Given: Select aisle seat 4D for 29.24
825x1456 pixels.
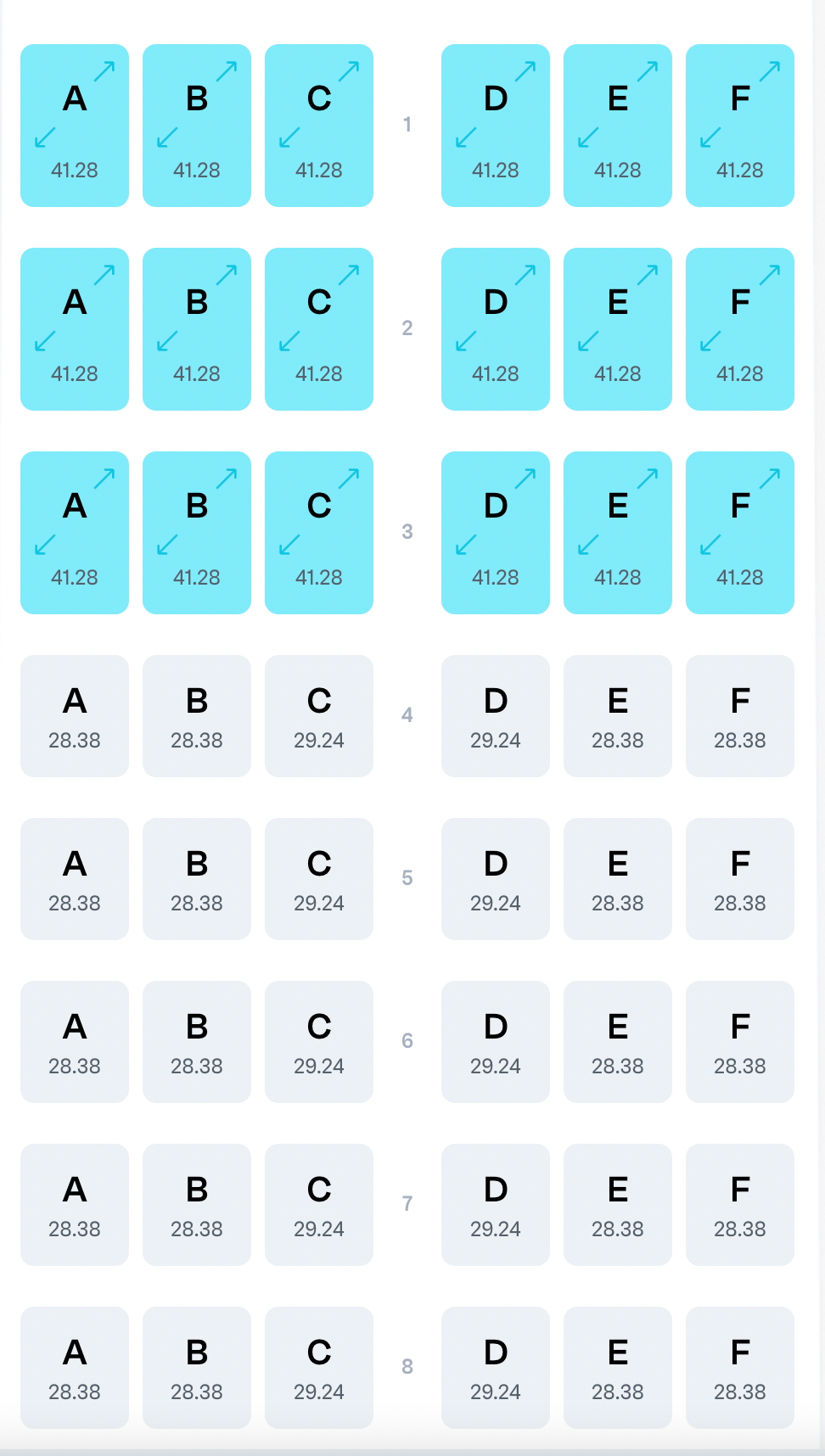Looking at the screenshot, I should pyautogui.click(x=496, y=716).
